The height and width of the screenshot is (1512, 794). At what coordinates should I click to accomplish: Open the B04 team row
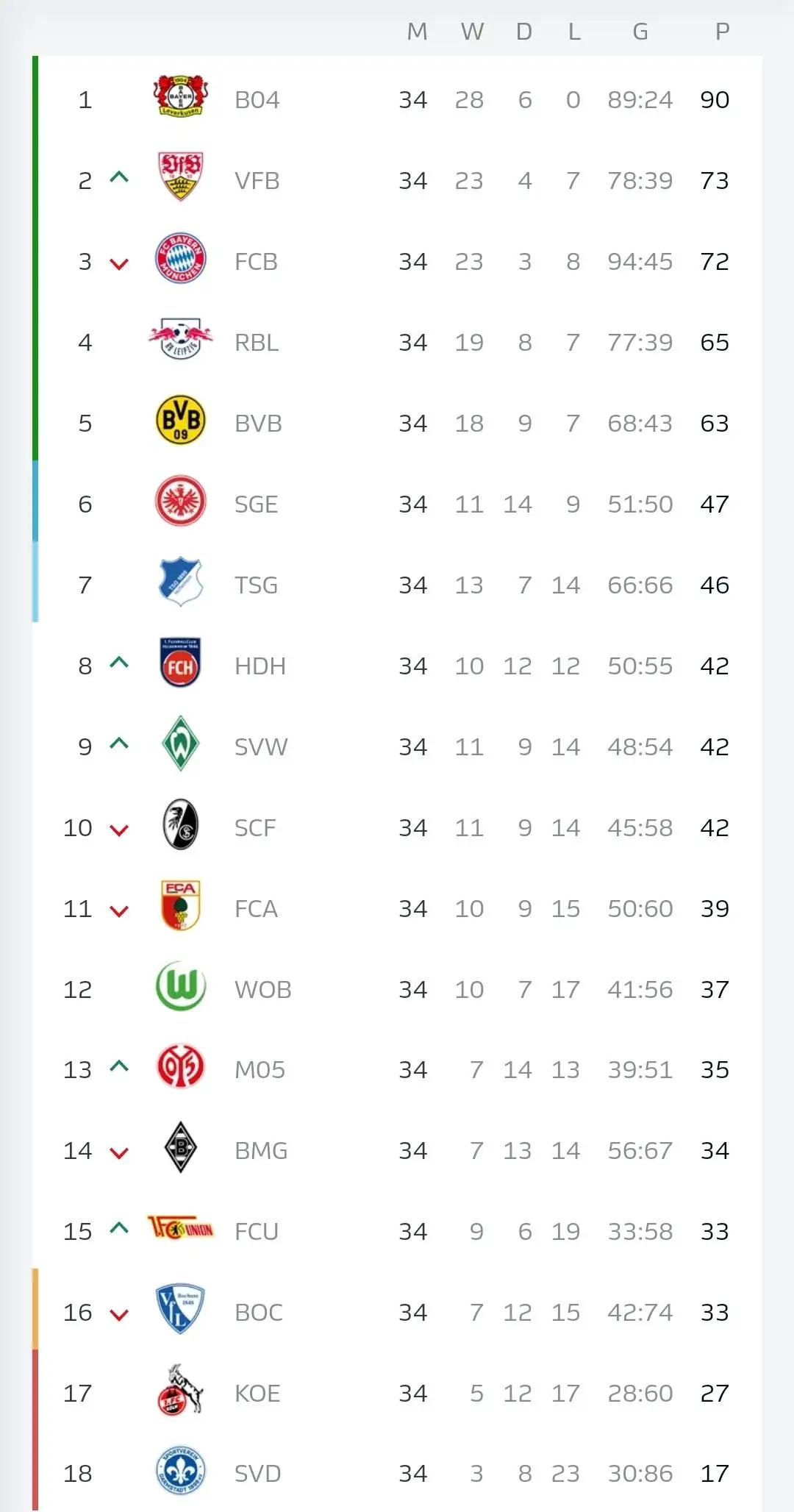point(397,99)
